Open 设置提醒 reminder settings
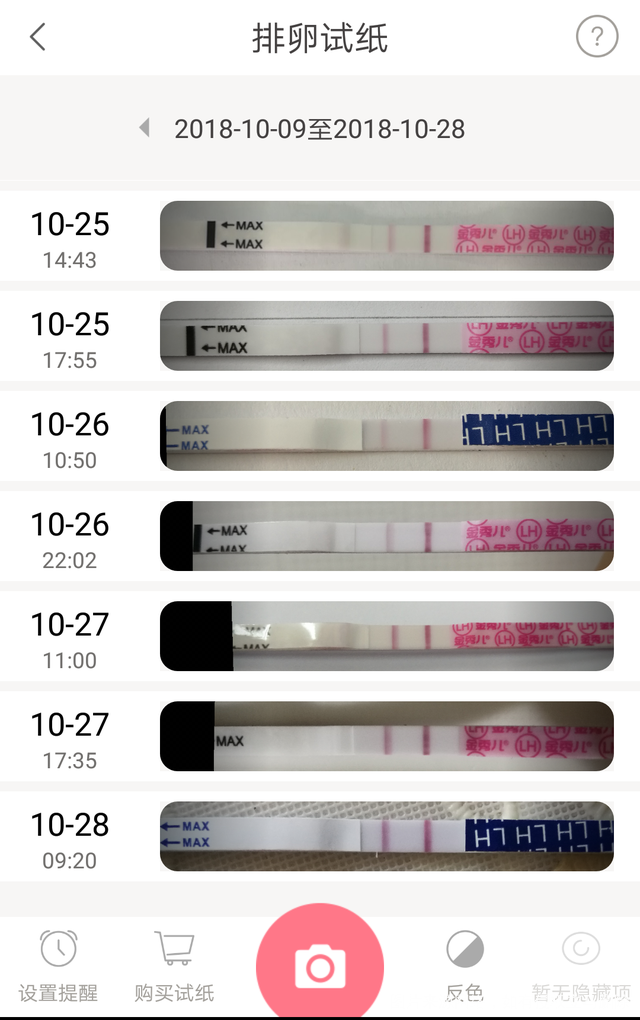The image size is (640, 1020). (x=59, y=965)
